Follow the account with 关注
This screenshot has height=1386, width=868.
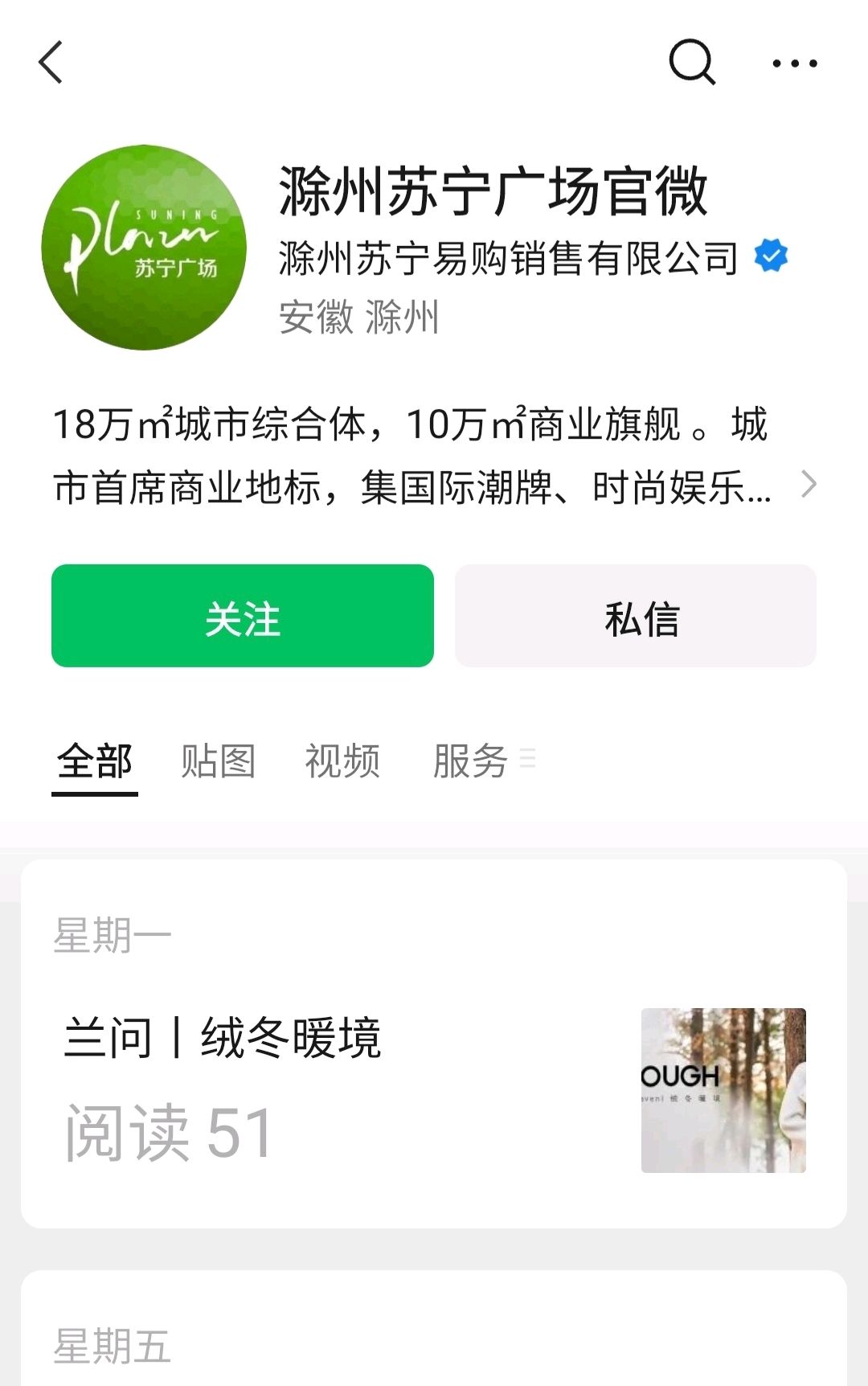[x=243, y=616]
